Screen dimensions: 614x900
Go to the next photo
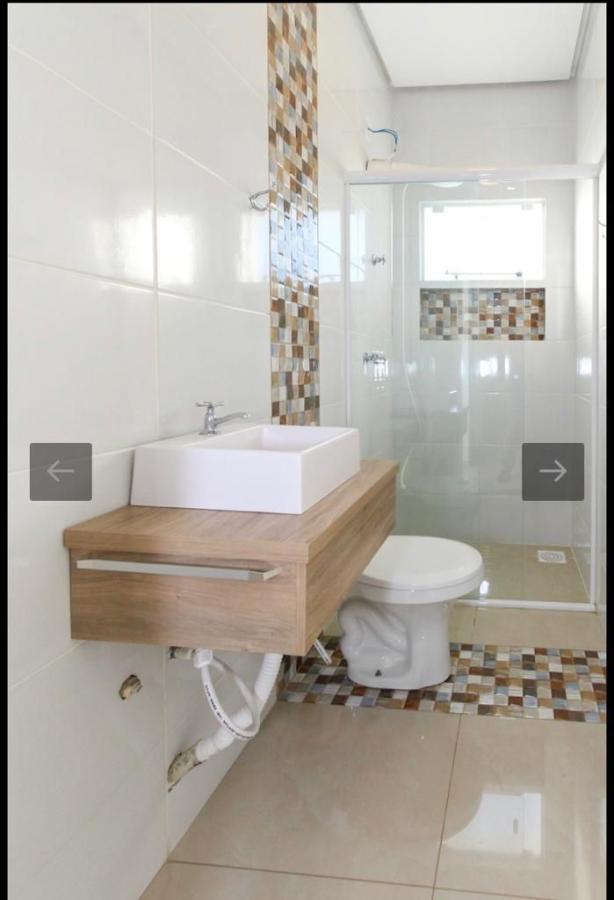click(552, 471)
